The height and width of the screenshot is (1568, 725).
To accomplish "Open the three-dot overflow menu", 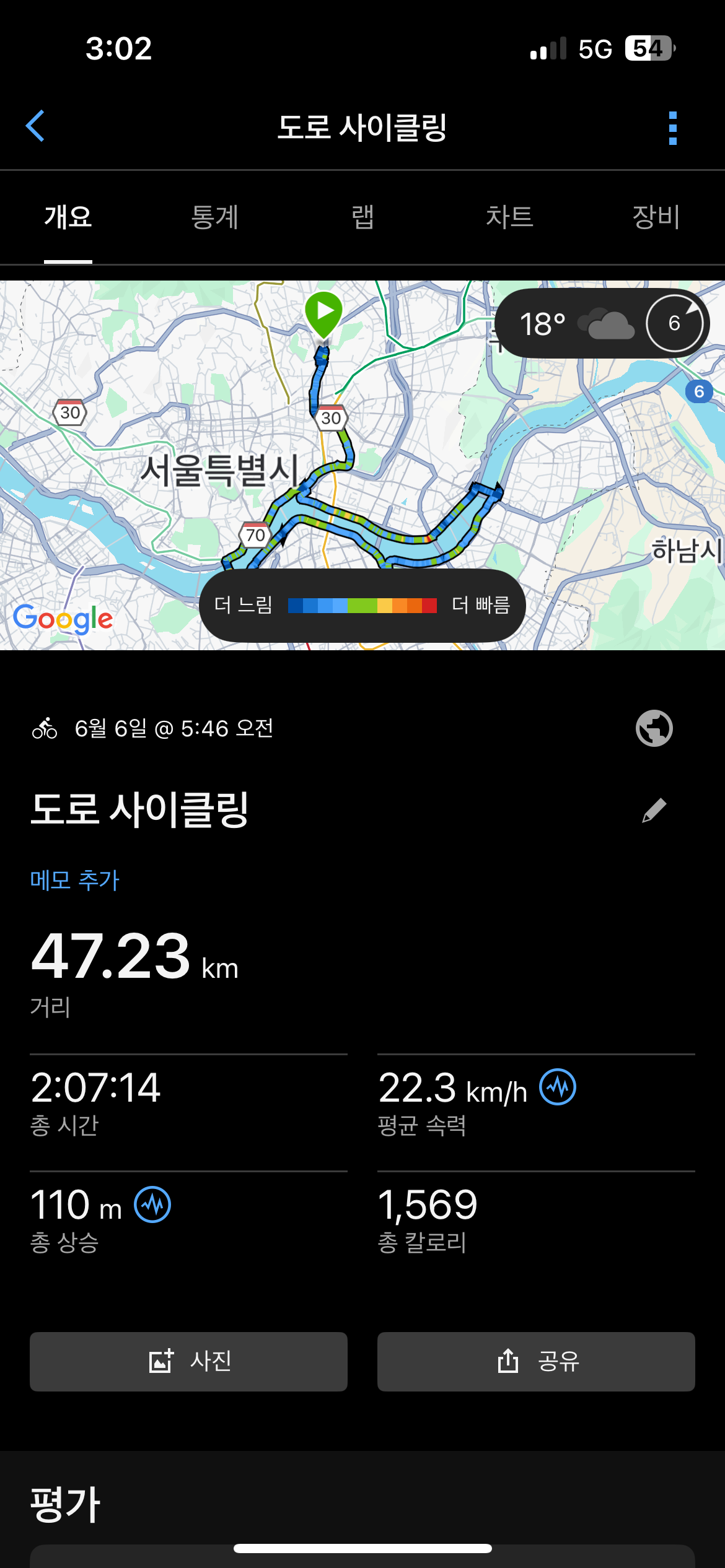I will pos(673,128).
